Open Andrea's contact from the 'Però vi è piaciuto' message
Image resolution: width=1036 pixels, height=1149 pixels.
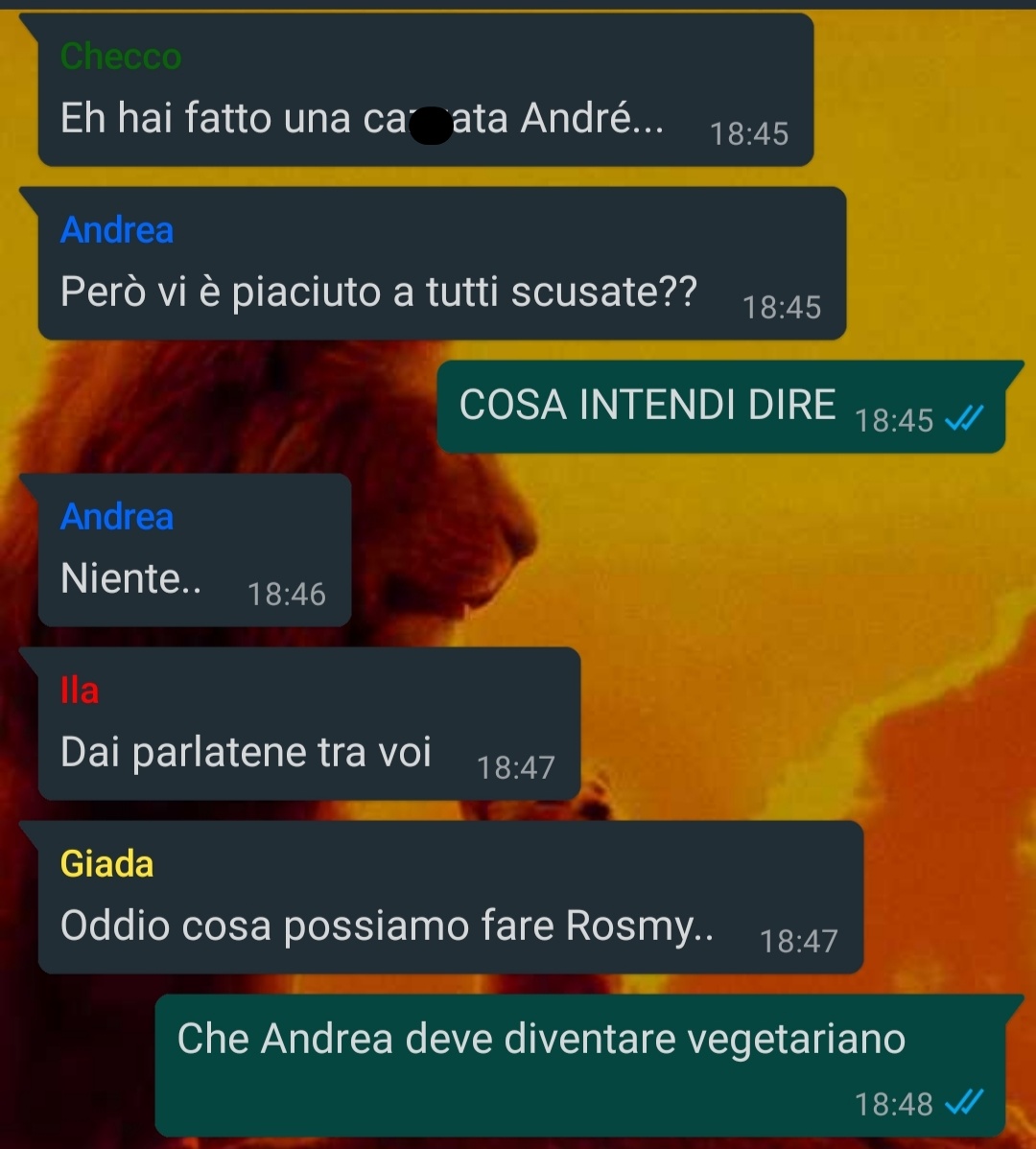116,230
